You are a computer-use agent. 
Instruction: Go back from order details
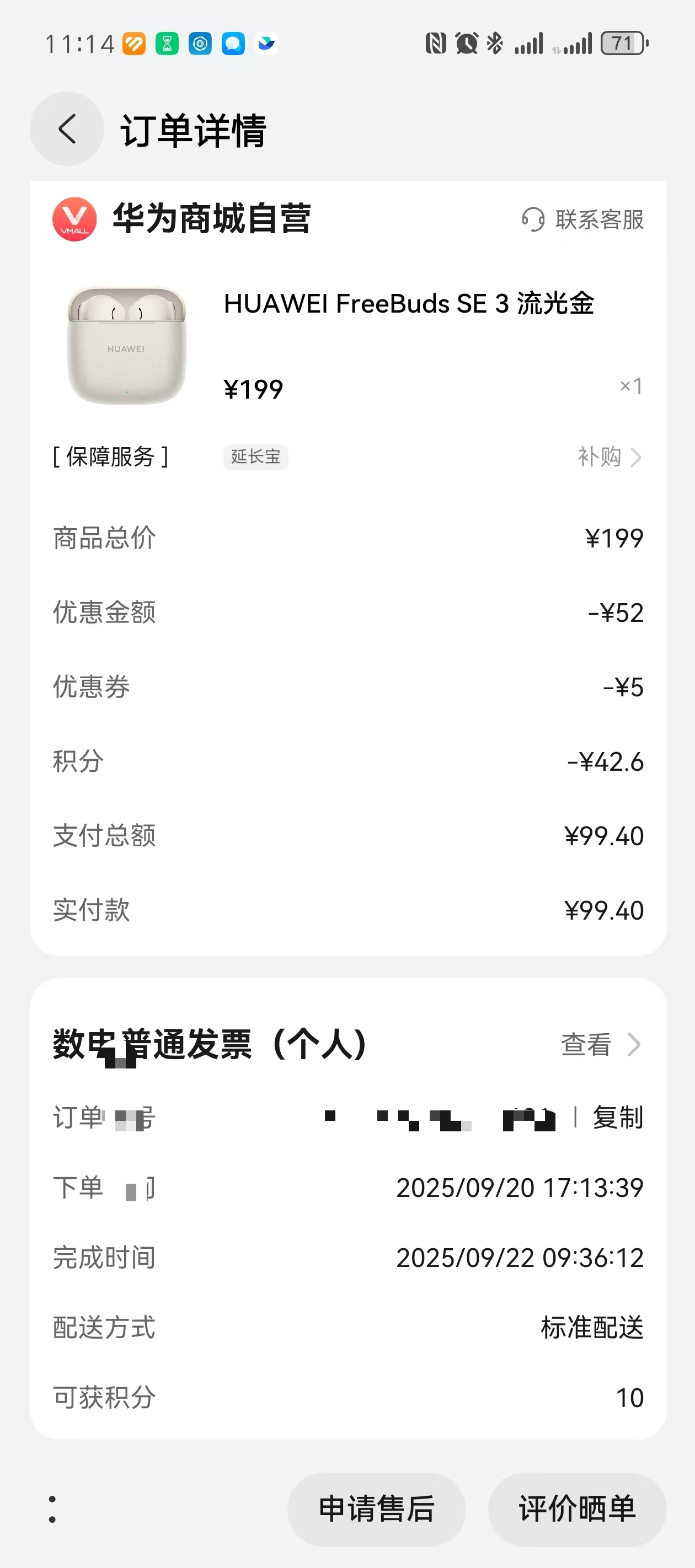point(67,129)
